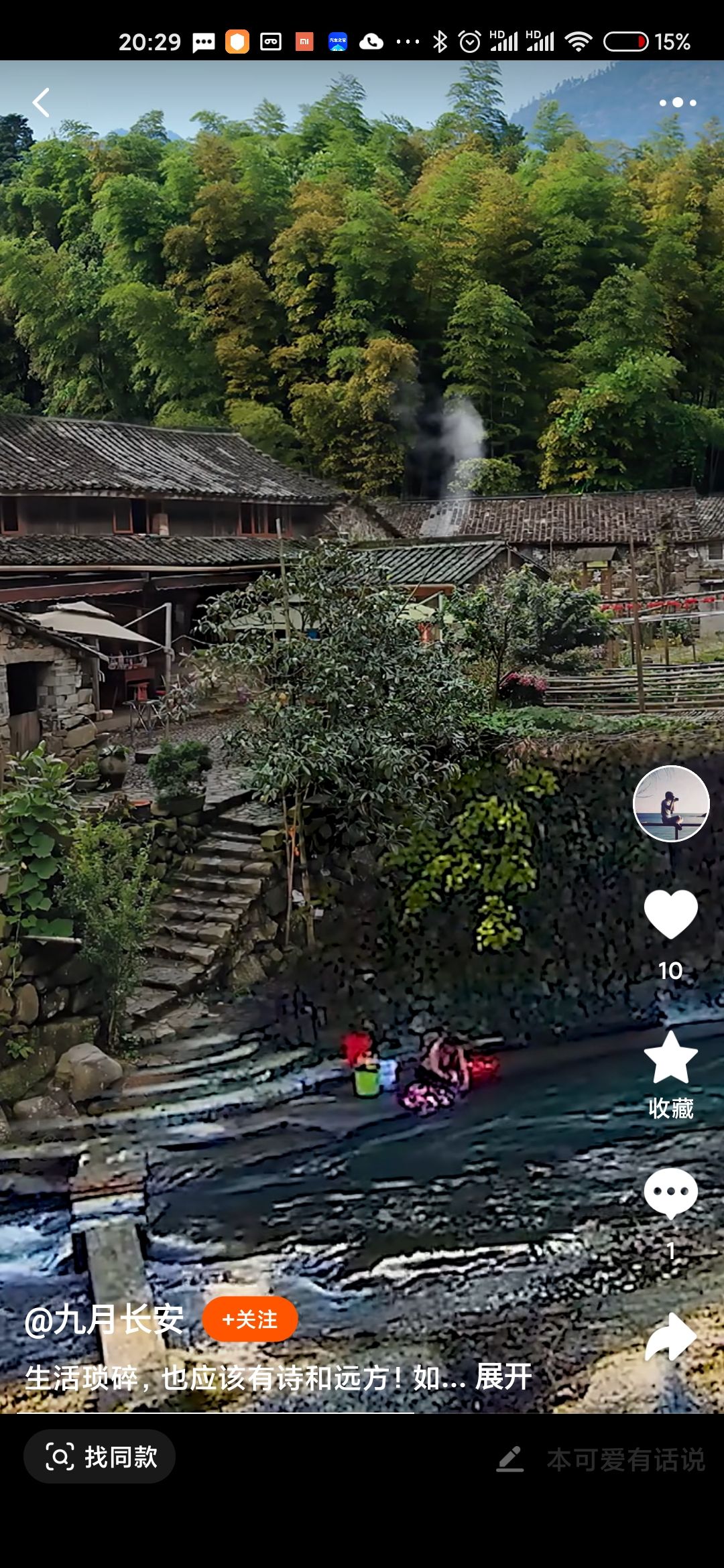The image size is (724, 1568).
Task: Open the comments bubble
Action: click(670, 1193)
